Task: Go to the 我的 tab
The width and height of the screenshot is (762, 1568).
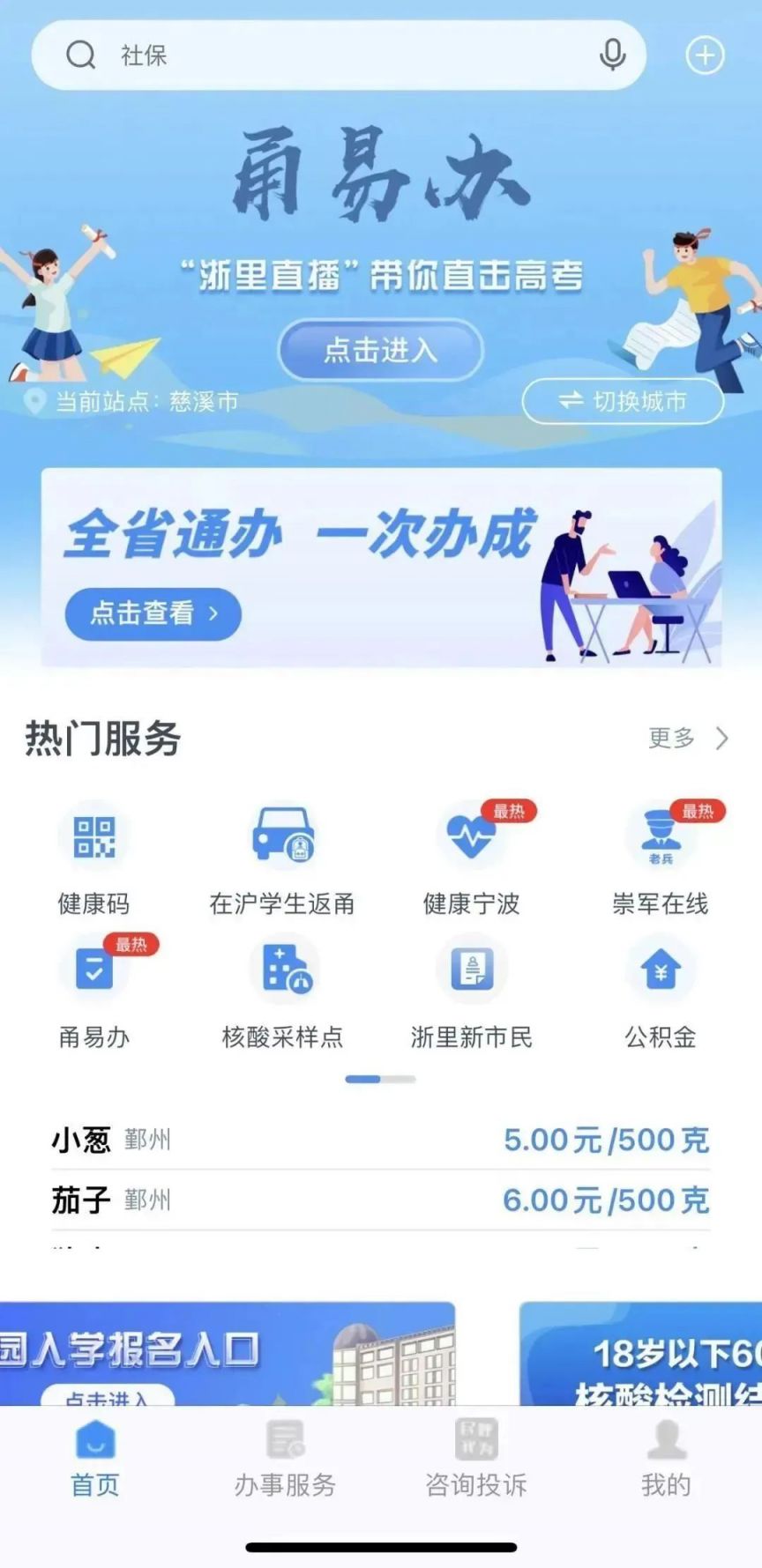Action: (666, 1460)
